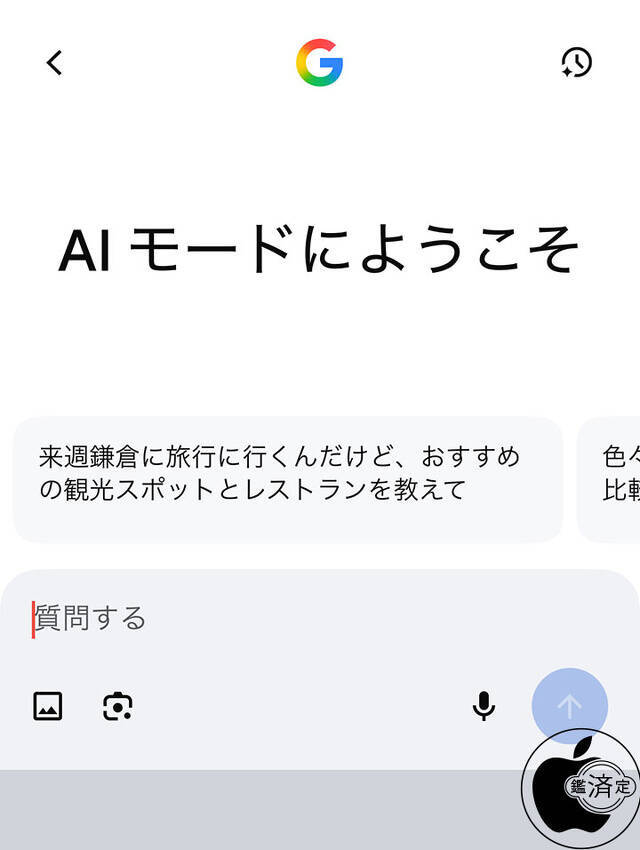The width and height of the screenshot is (640, 850).
Task: Attach an image from the gallery
Action: coord(48,706)
